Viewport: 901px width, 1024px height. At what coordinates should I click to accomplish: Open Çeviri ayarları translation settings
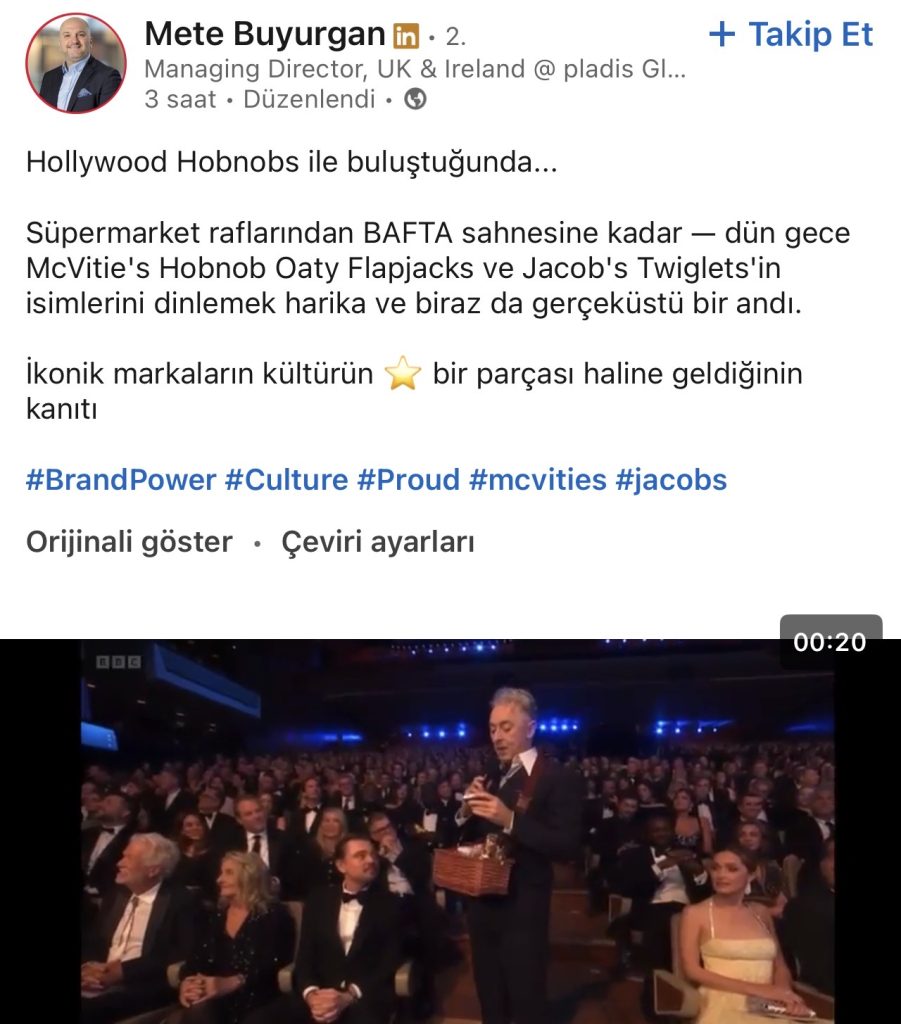(378, 542)
